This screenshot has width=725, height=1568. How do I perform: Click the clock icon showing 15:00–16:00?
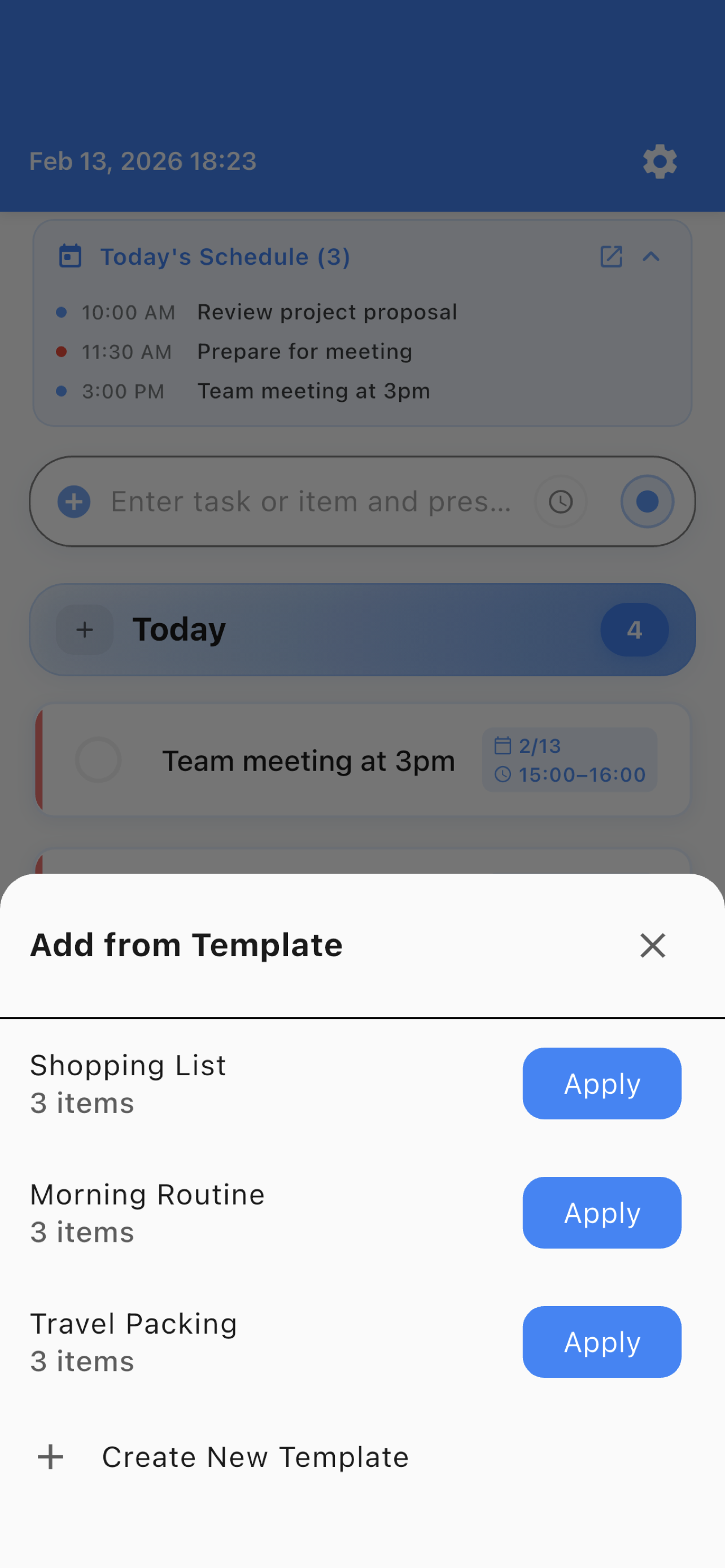(504, 774)
